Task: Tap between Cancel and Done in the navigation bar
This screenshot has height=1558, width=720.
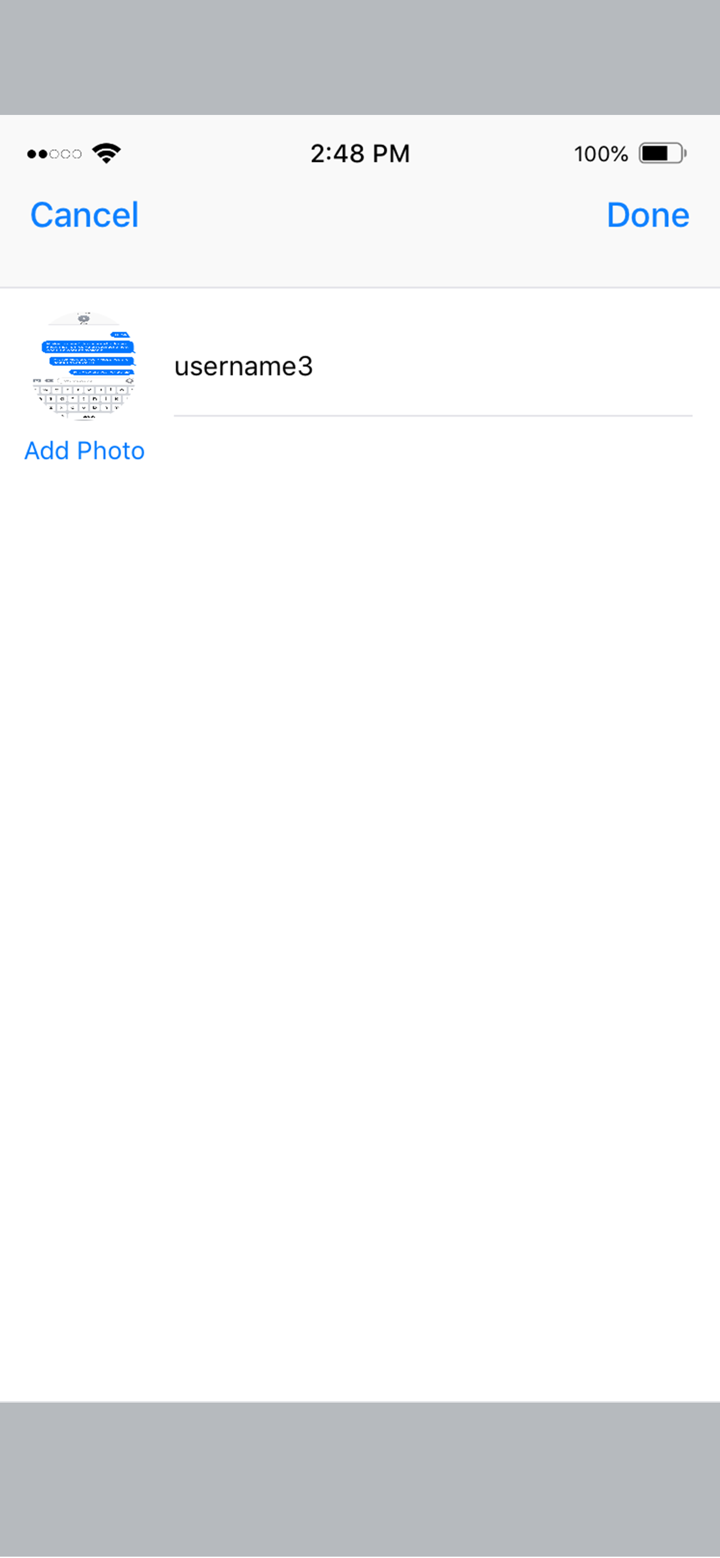Action: point(360,215)
